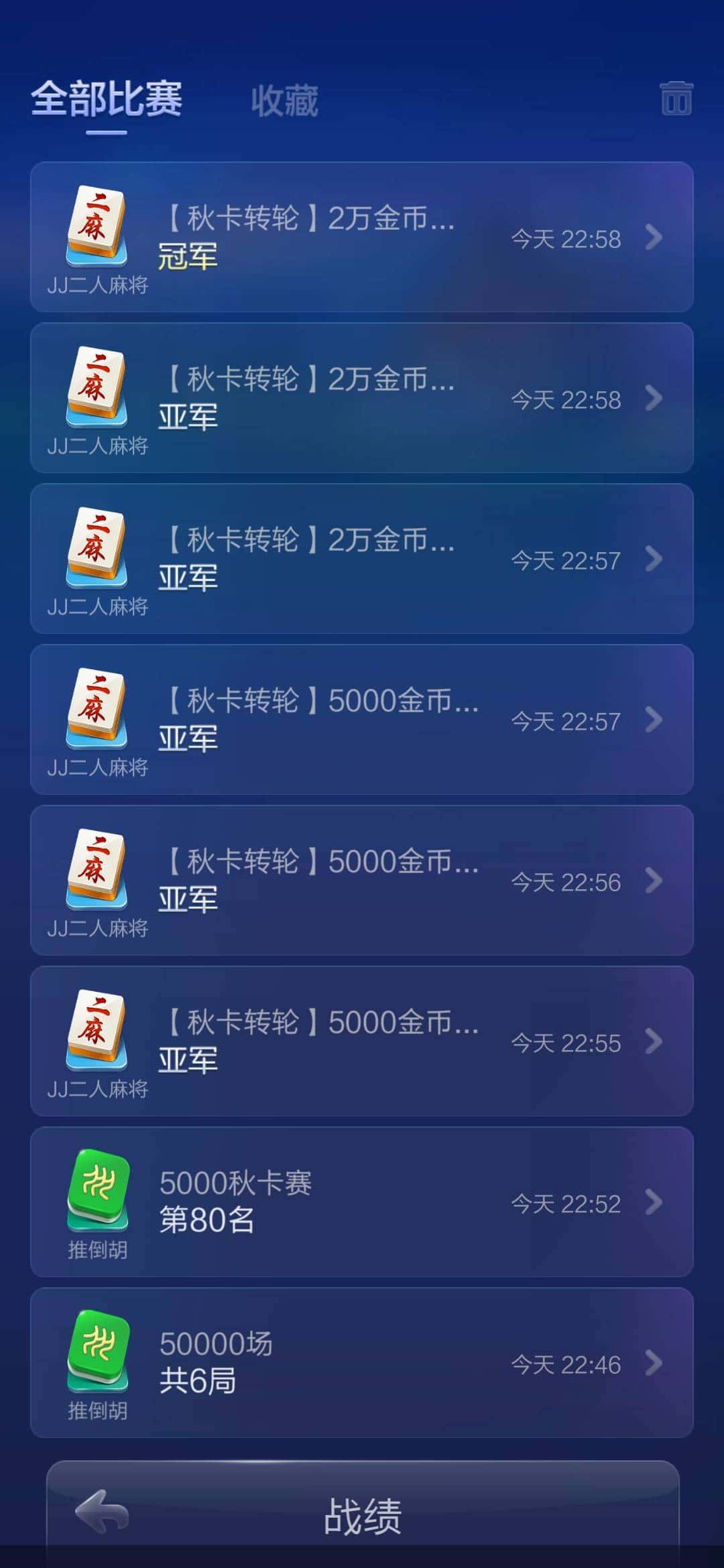Open the delete records trash icon

coord(677,99)
